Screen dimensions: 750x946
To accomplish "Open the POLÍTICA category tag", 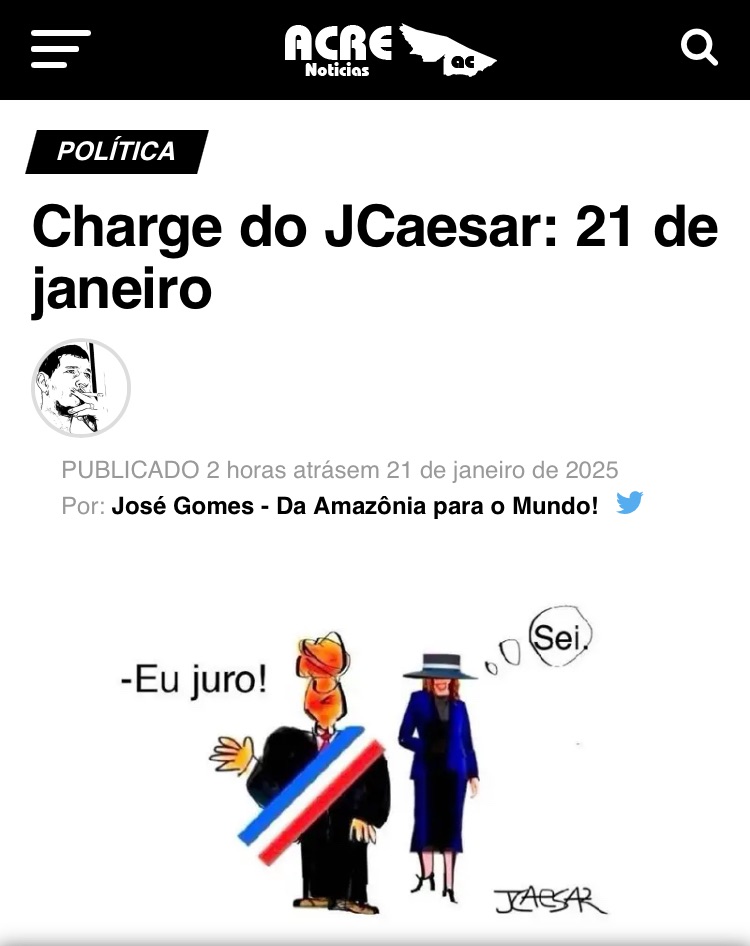I will coord(116,151).
